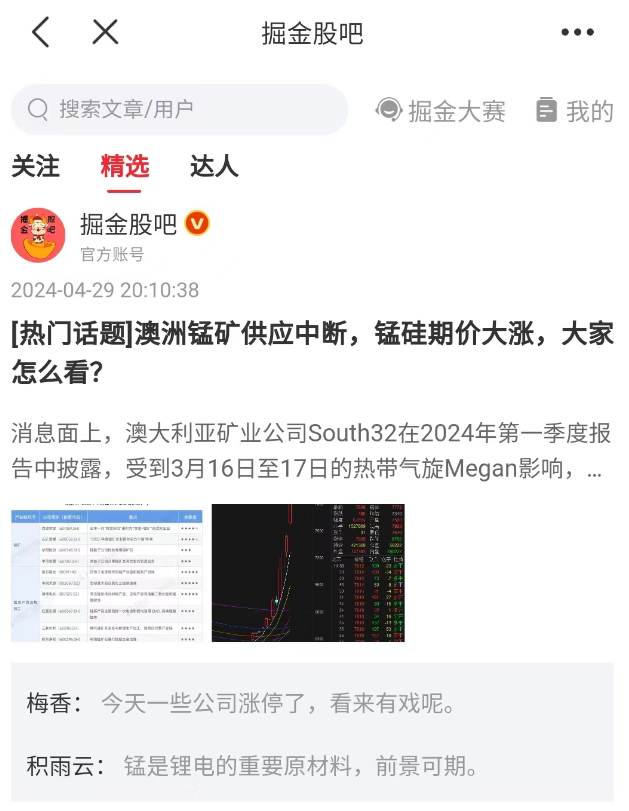This screenshot has height=811, width=629.
Task: Open the 我的 page
Action: pyautogui.click(x=575, y=111)
